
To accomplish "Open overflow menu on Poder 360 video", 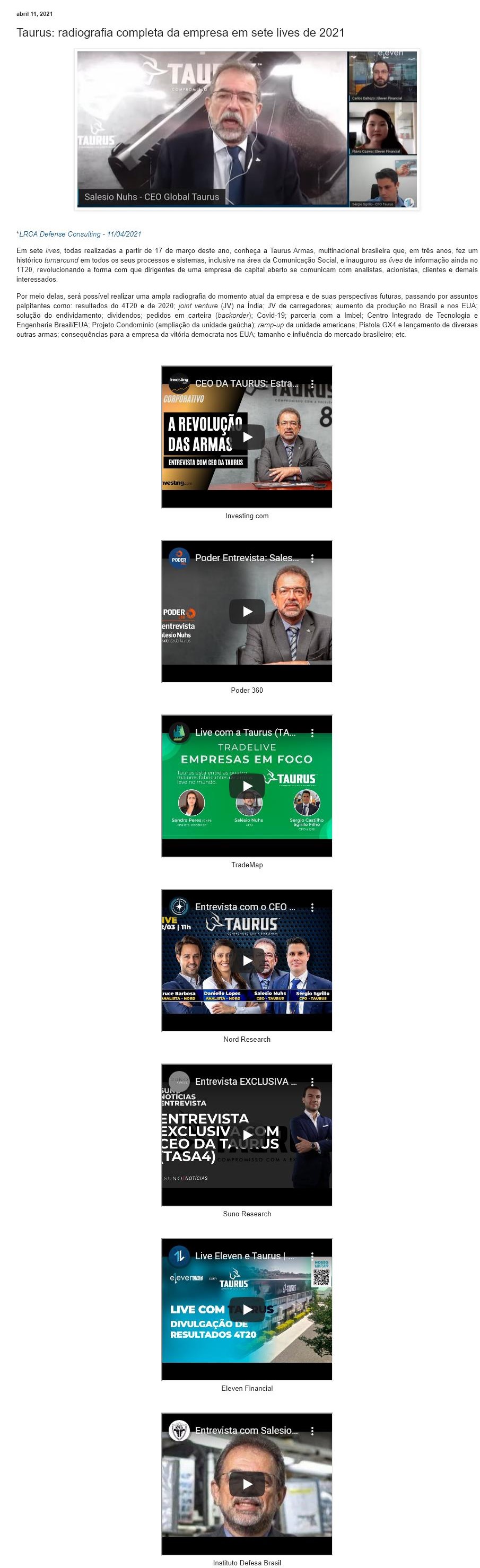I will [312, 558].
